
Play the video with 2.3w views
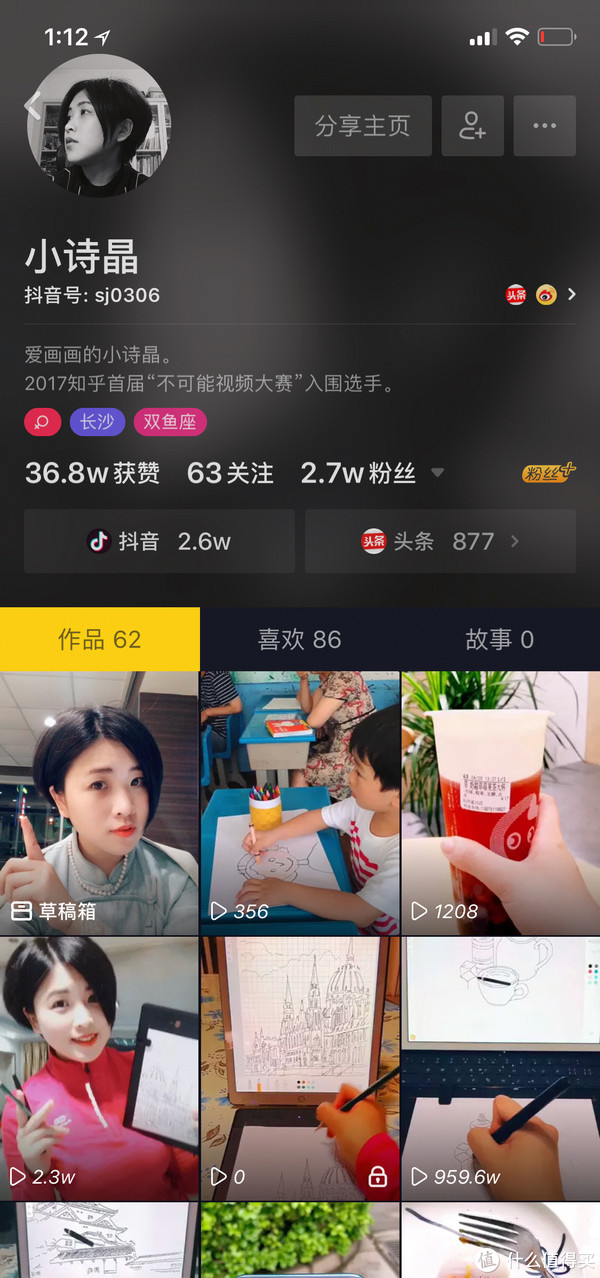point(99,1068)
